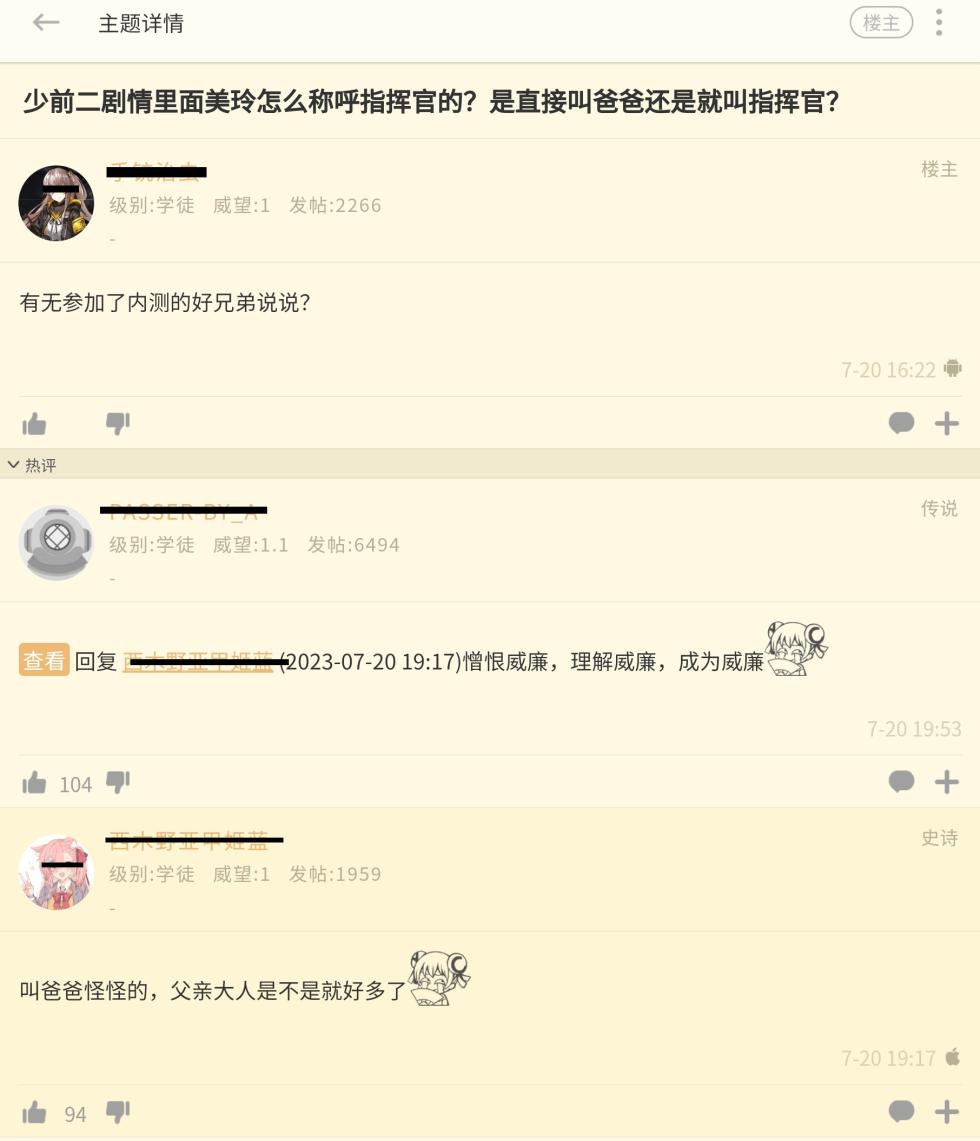Open the comment icon on the original post
980x1141 pixels.
point(901,423)
